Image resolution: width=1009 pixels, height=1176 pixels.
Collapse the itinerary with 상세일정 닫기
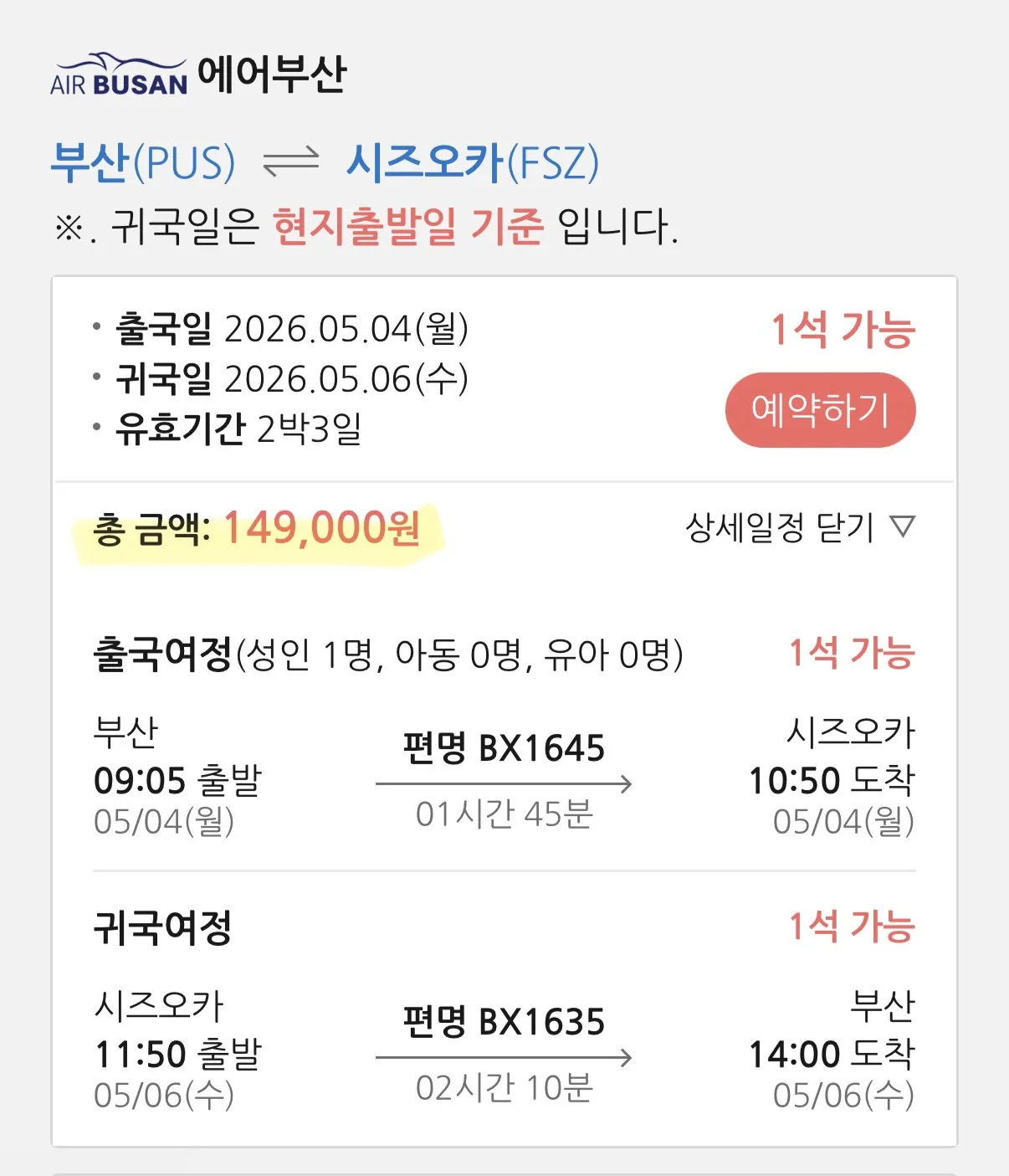point(778,527)
